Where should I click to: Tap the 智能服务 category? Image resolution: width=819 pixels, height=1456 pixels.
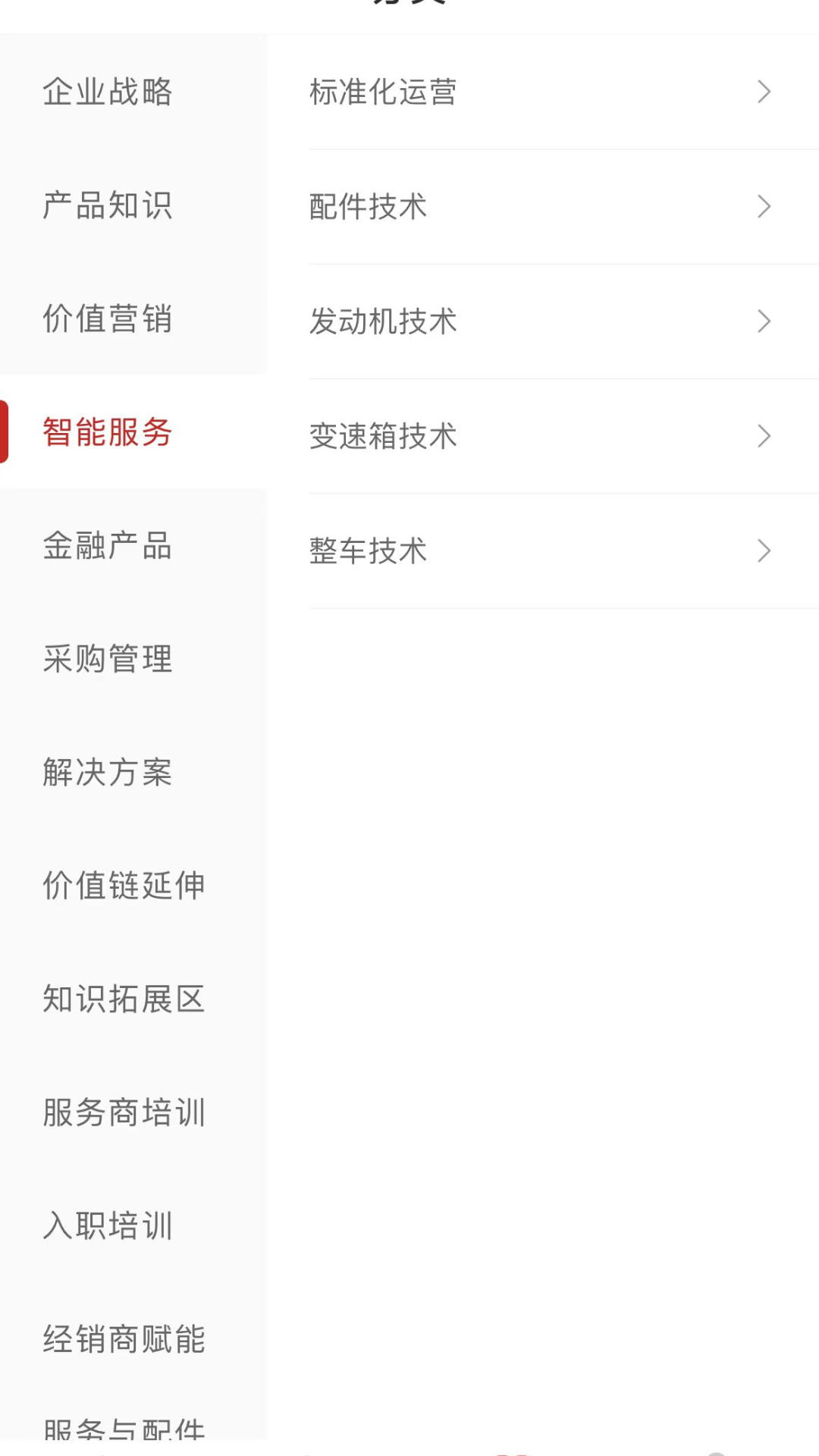pos(108,432)
